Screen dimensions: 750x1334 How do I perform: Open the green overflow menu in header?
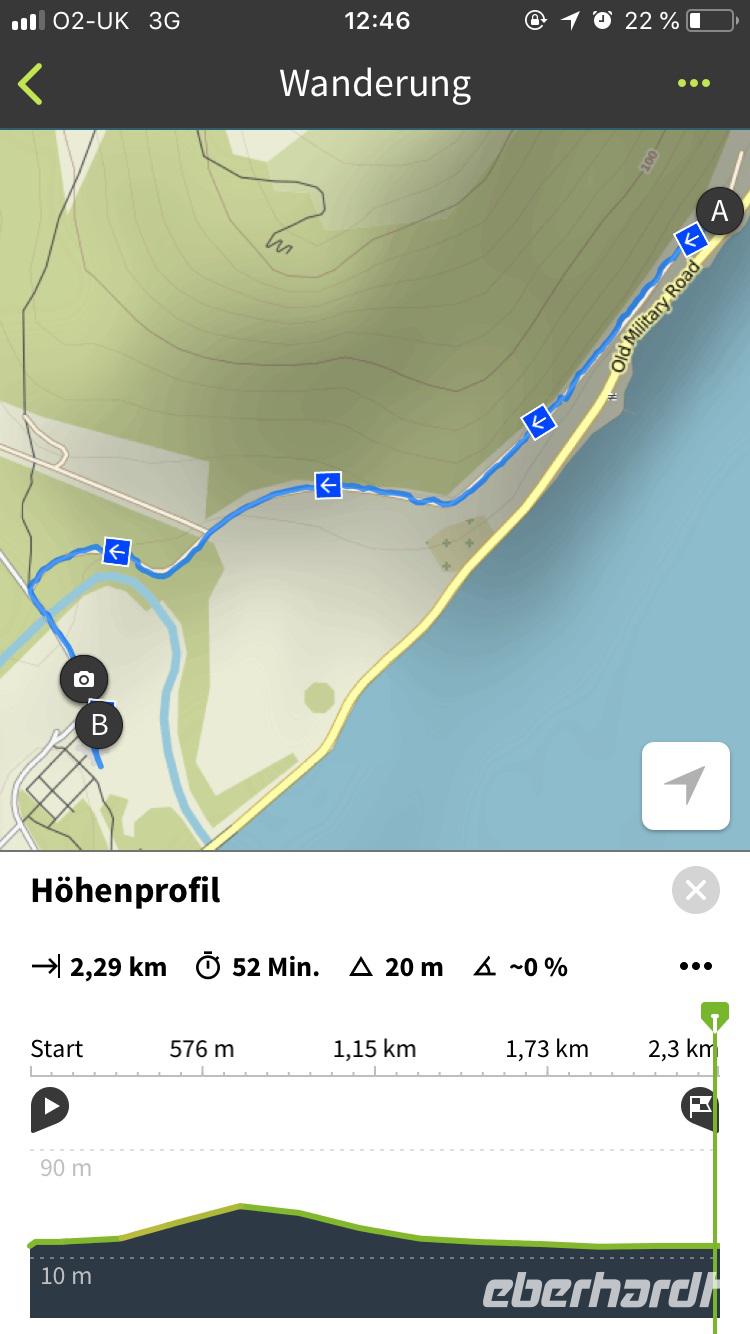[x=693, y=84]
